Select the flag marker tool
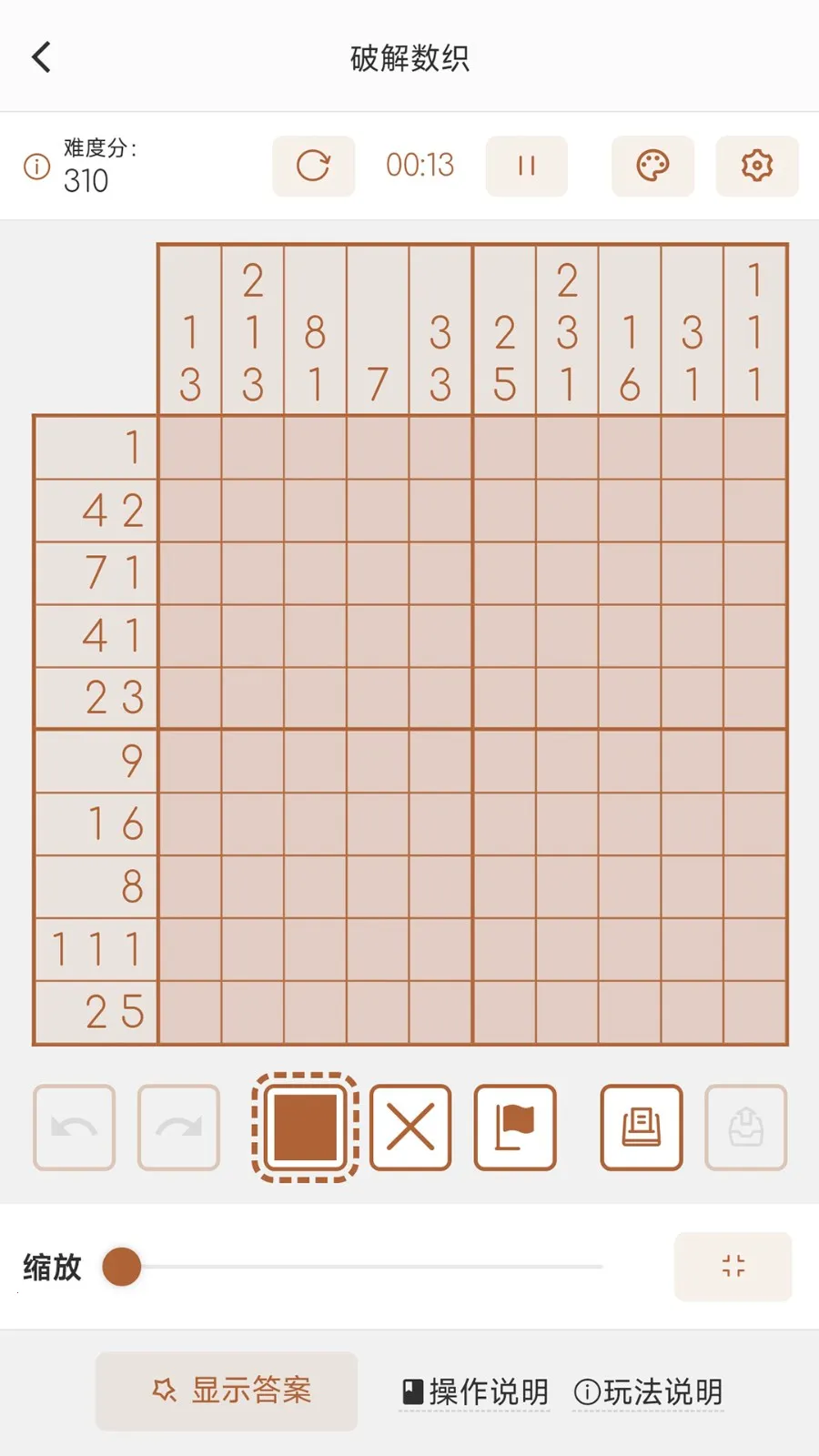 [x=515, y=1127]
